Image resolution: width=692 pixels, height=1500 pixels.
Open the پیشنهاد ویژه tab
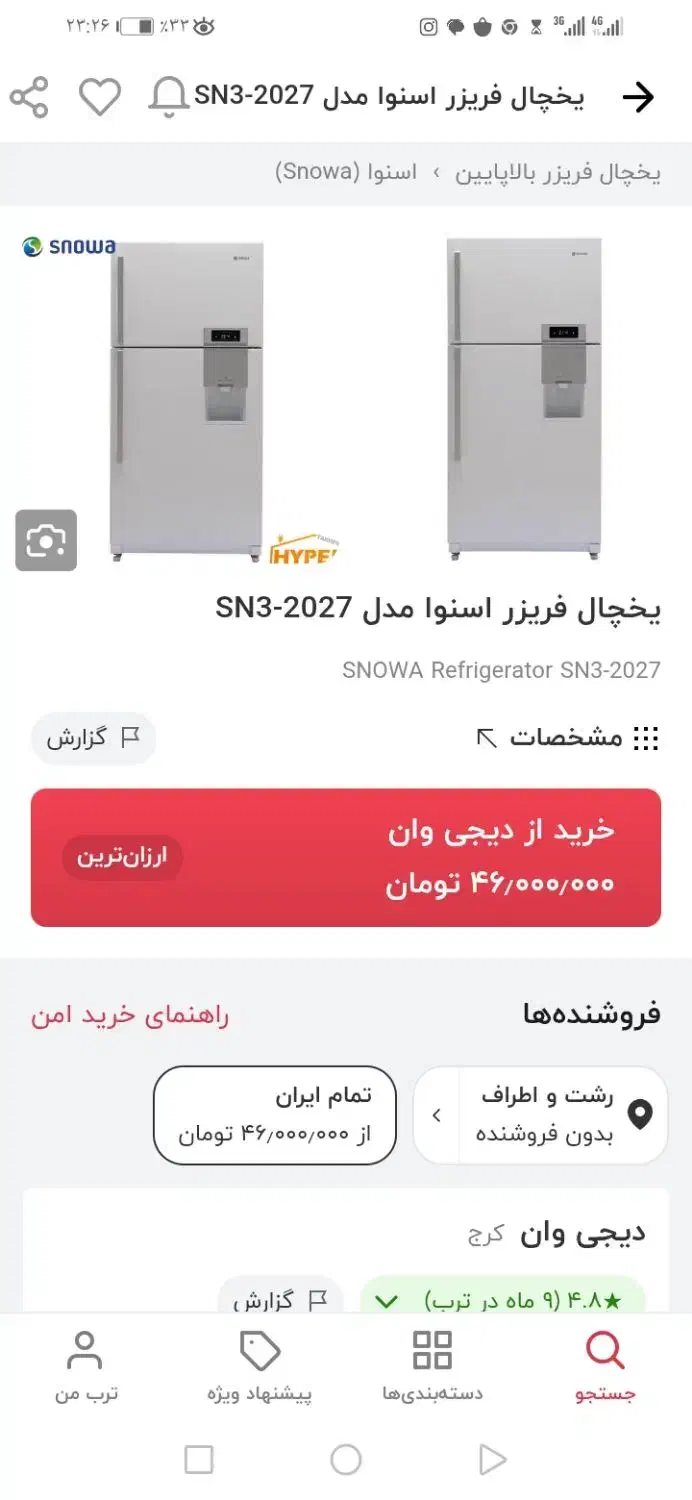click(x=260, y=1366)
